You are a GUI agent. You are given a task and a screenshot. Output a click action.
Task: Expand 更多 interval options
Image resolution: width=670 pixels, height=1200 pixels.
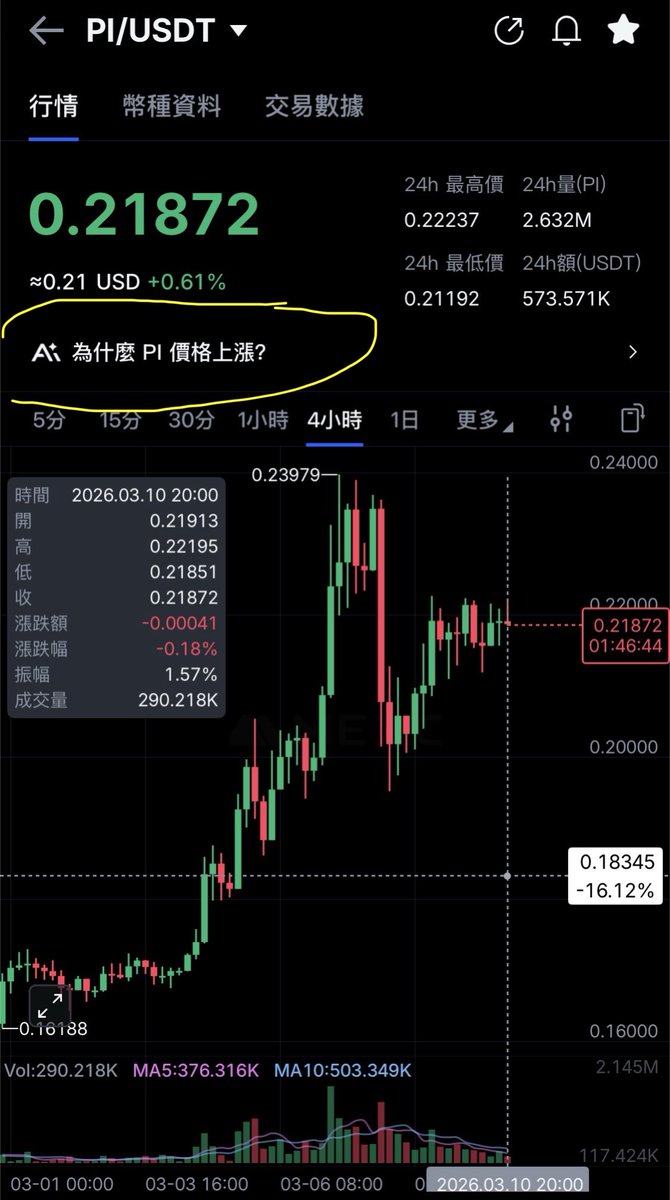(484, 420)
